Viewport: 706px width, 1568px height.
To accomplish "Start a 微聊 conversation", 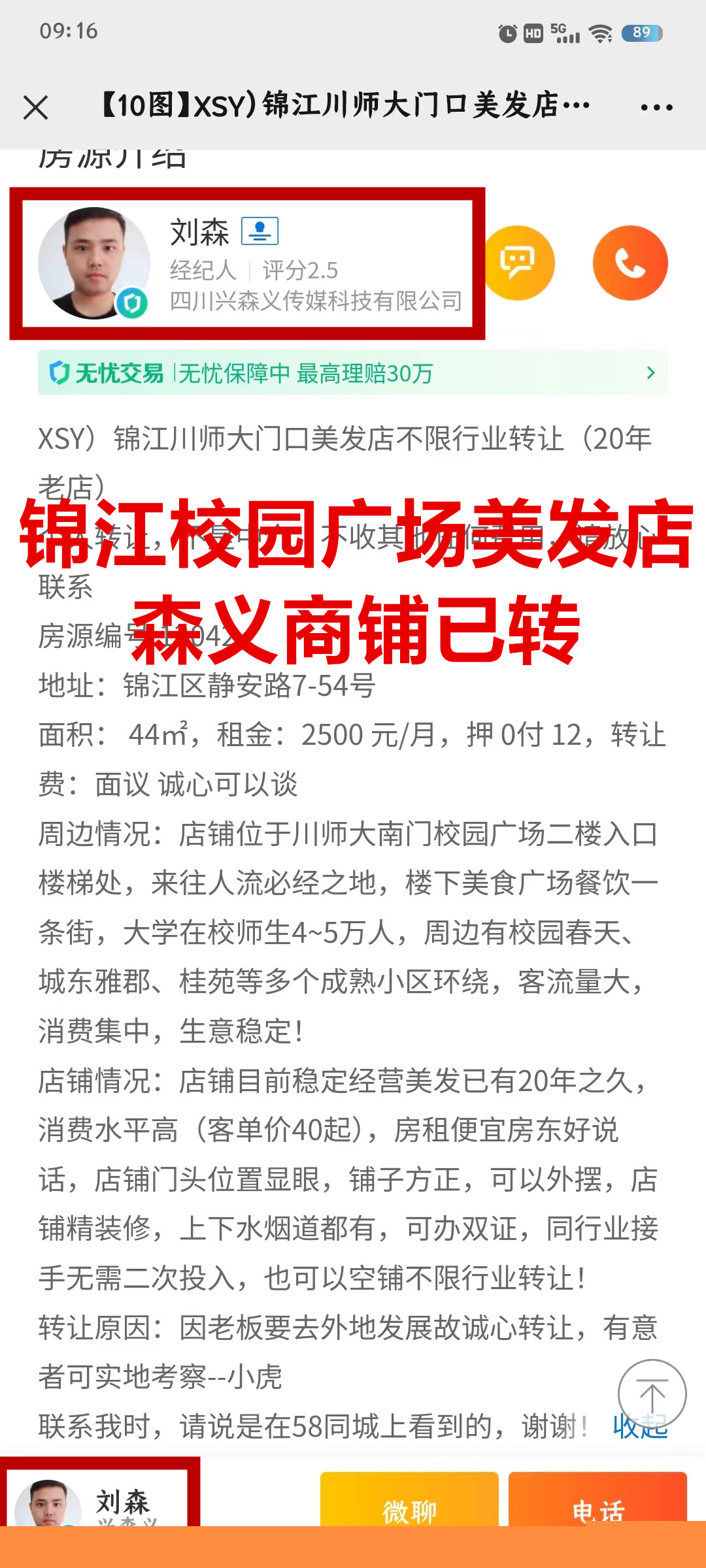I will pos(409,1504).
